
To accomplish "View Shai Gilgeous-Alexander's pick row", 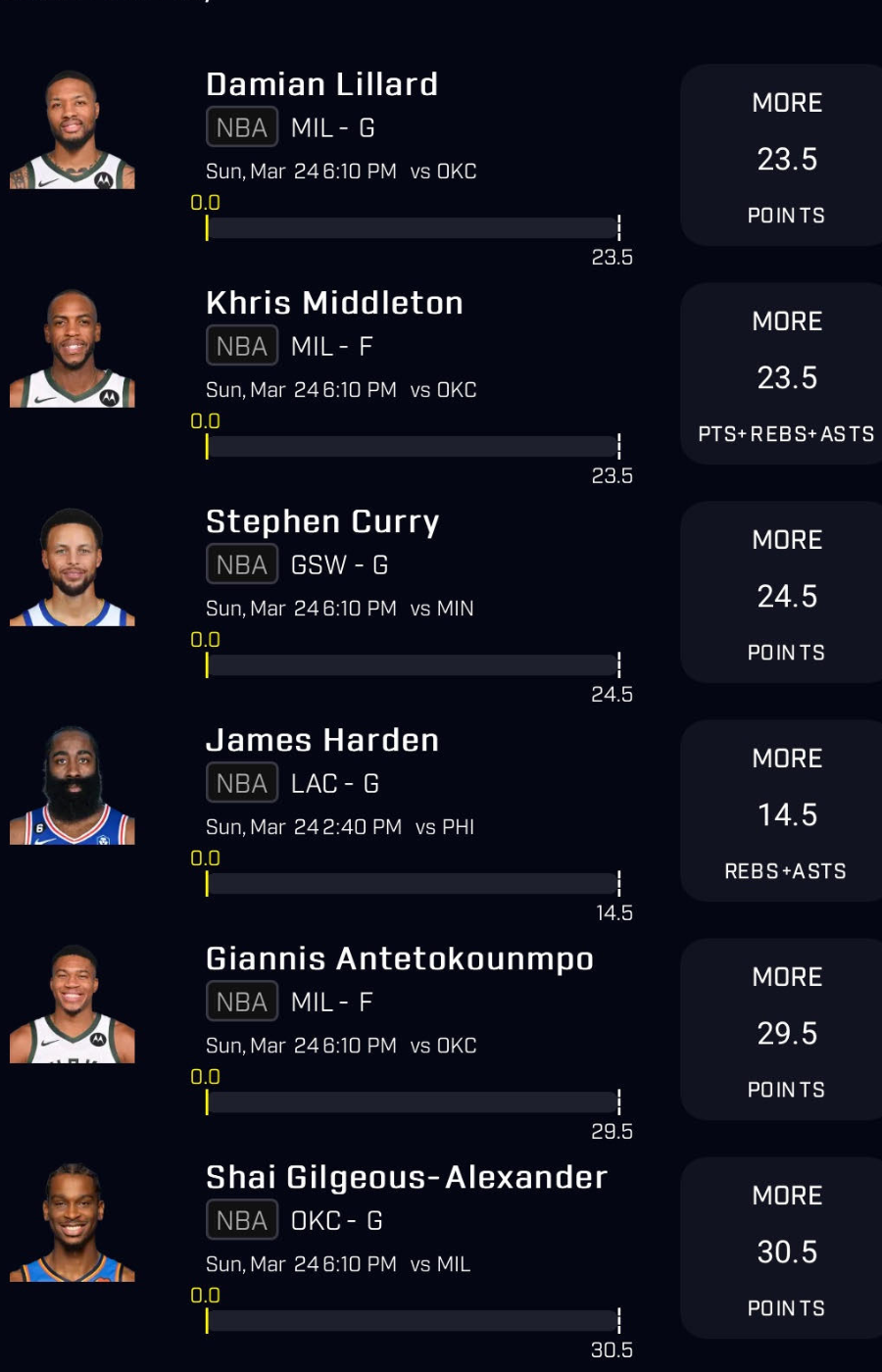I will click(406, 1178).
